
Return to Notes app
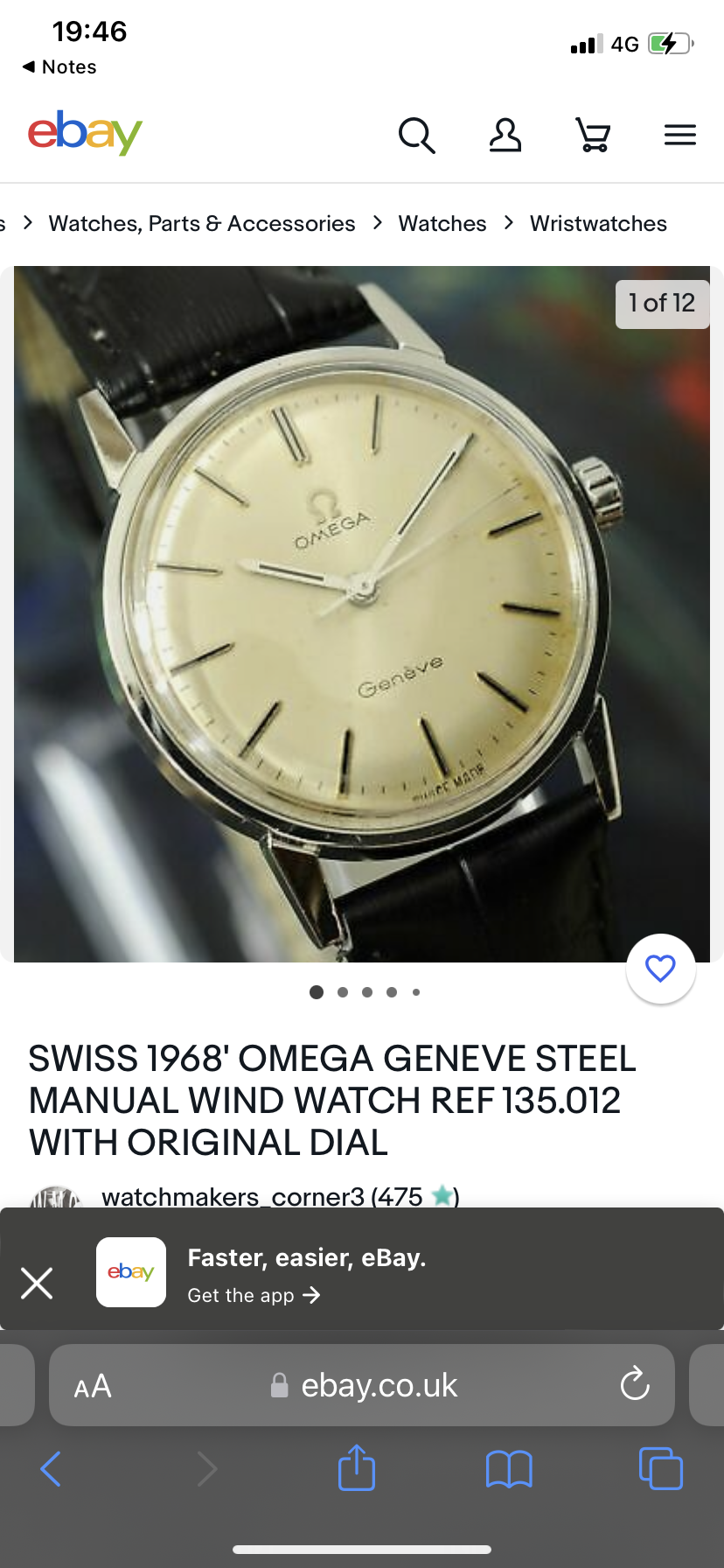(x=59, y=67)
